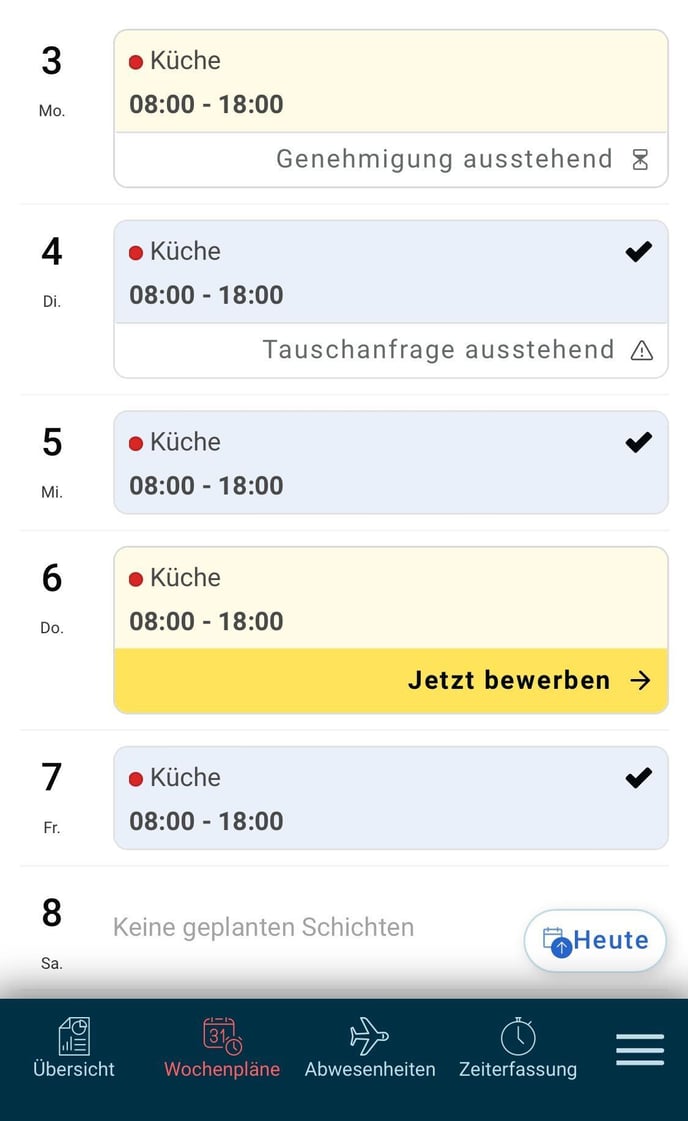
Task: Go to the Abwesenheiten tab
Action: [370, 1048]
